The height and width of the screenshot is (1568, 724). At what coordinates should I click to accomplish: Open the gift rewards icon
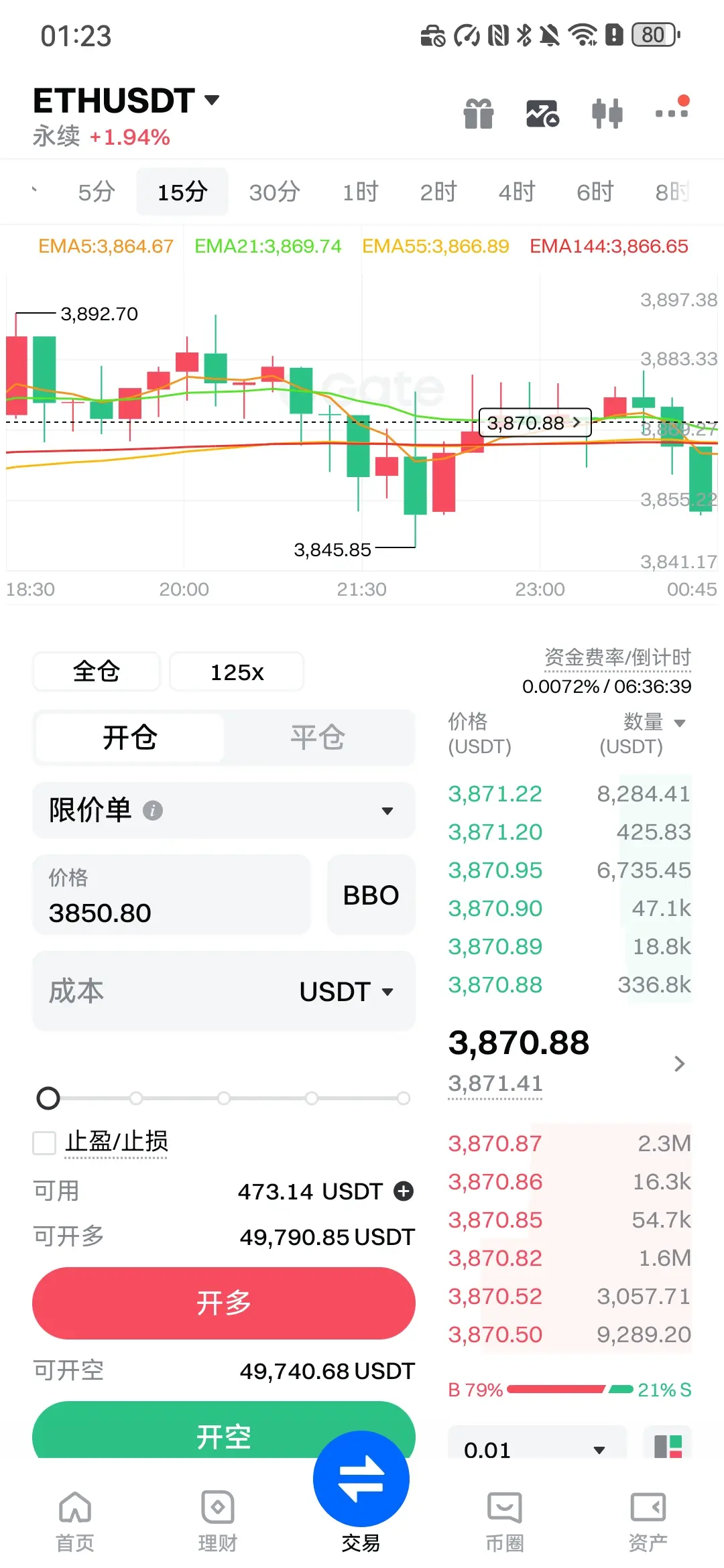point(479,114)
